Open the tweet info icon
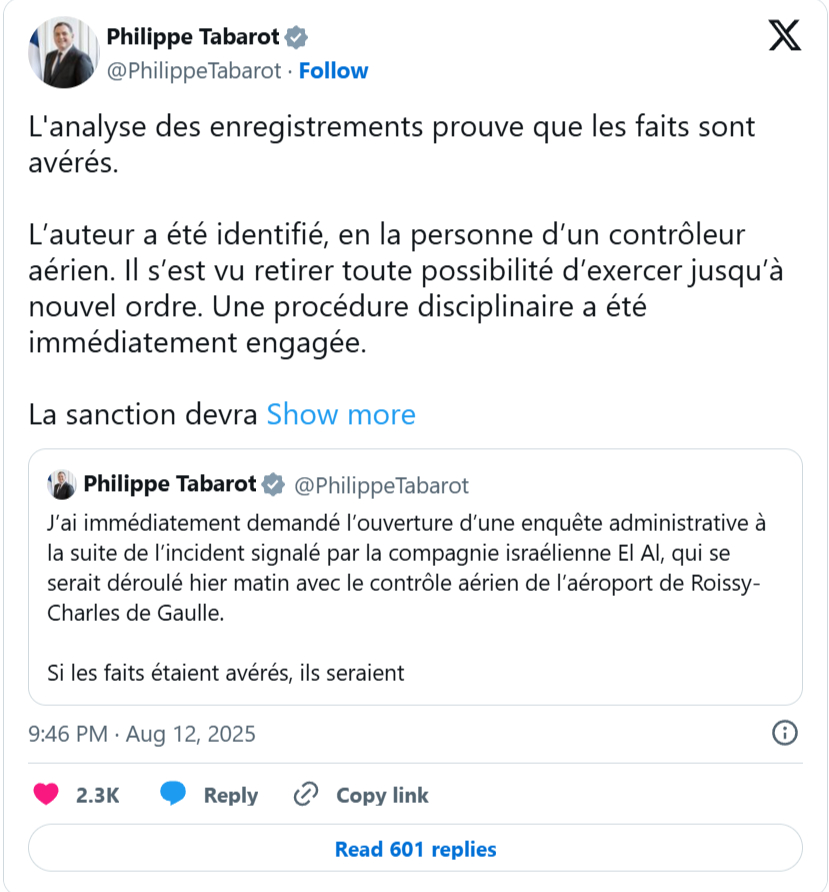This screenshot has width=829, height=892. coord(785,733)
